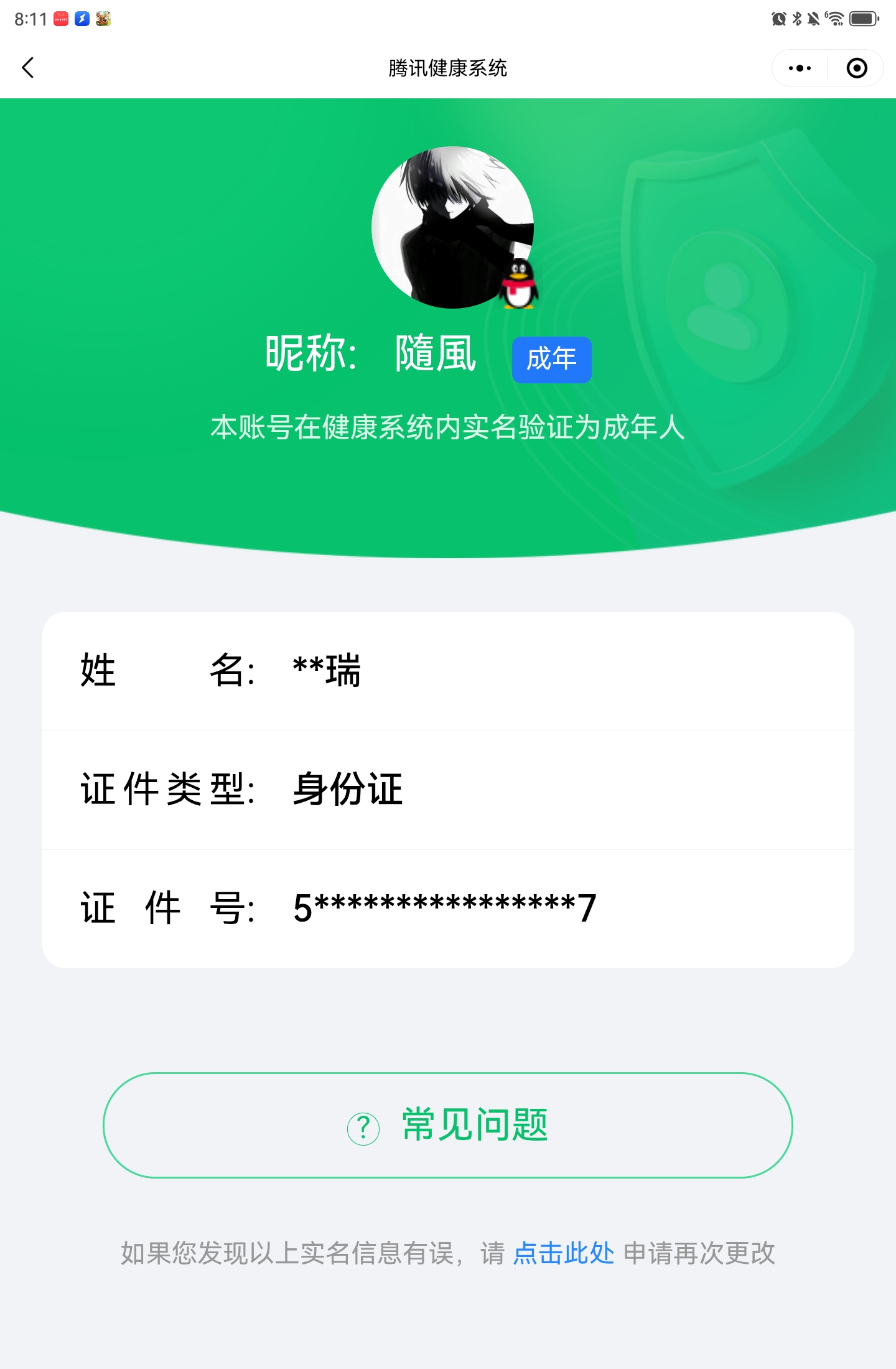Tap the 点击此处 link to request changes
Viewport: 896px width, 1369px height.
[563, 1253]
